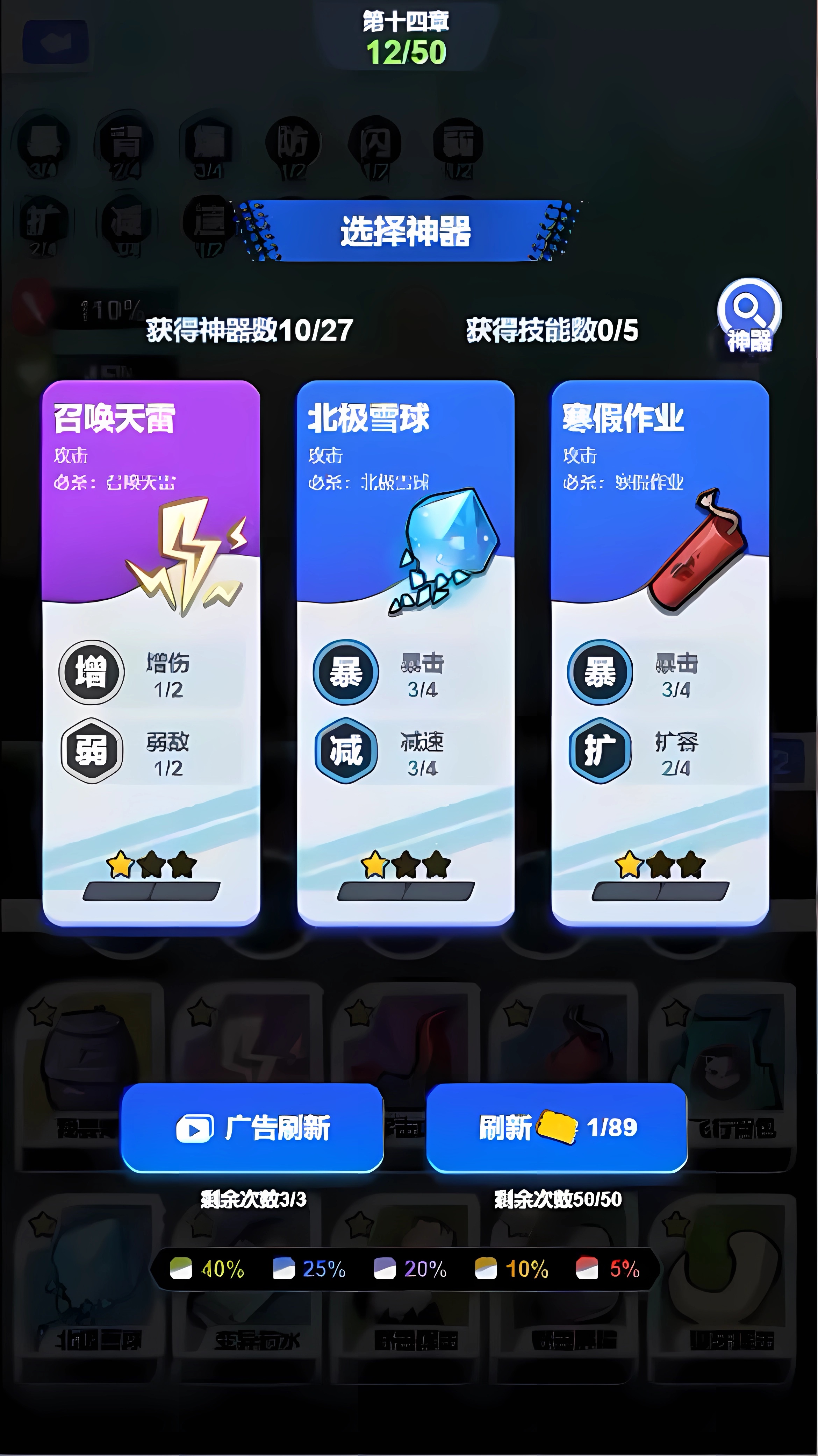Tap 广告刷新 to refresh via ad

[x=252, y=1128]
